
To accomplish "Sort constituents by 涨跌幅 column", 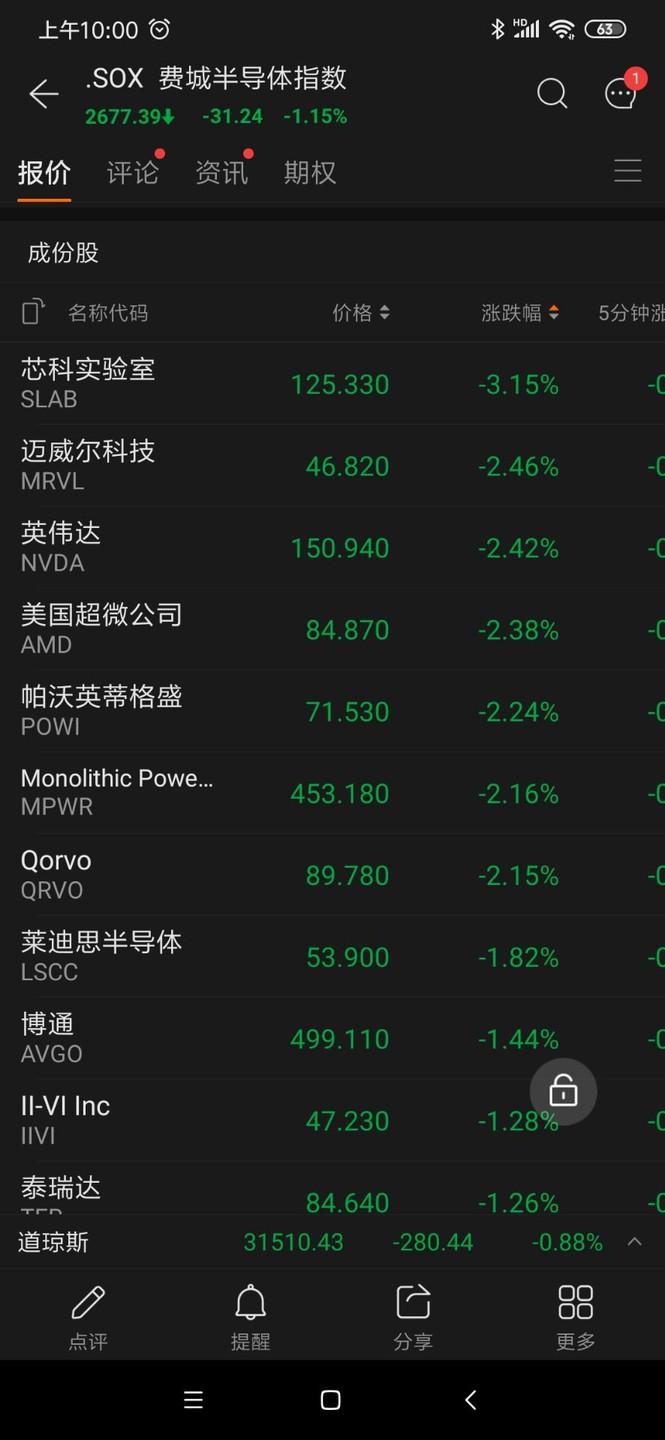I will [519, 313].
